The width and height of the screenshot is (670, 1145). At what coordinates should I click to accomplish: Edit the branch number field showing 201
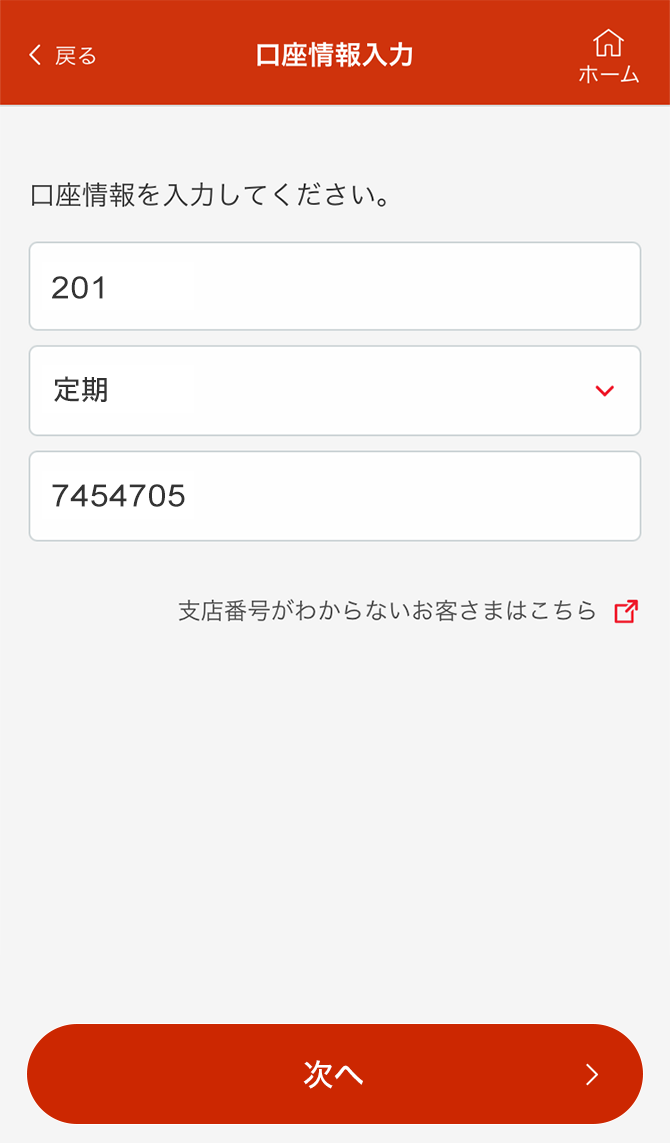(335, 286)
